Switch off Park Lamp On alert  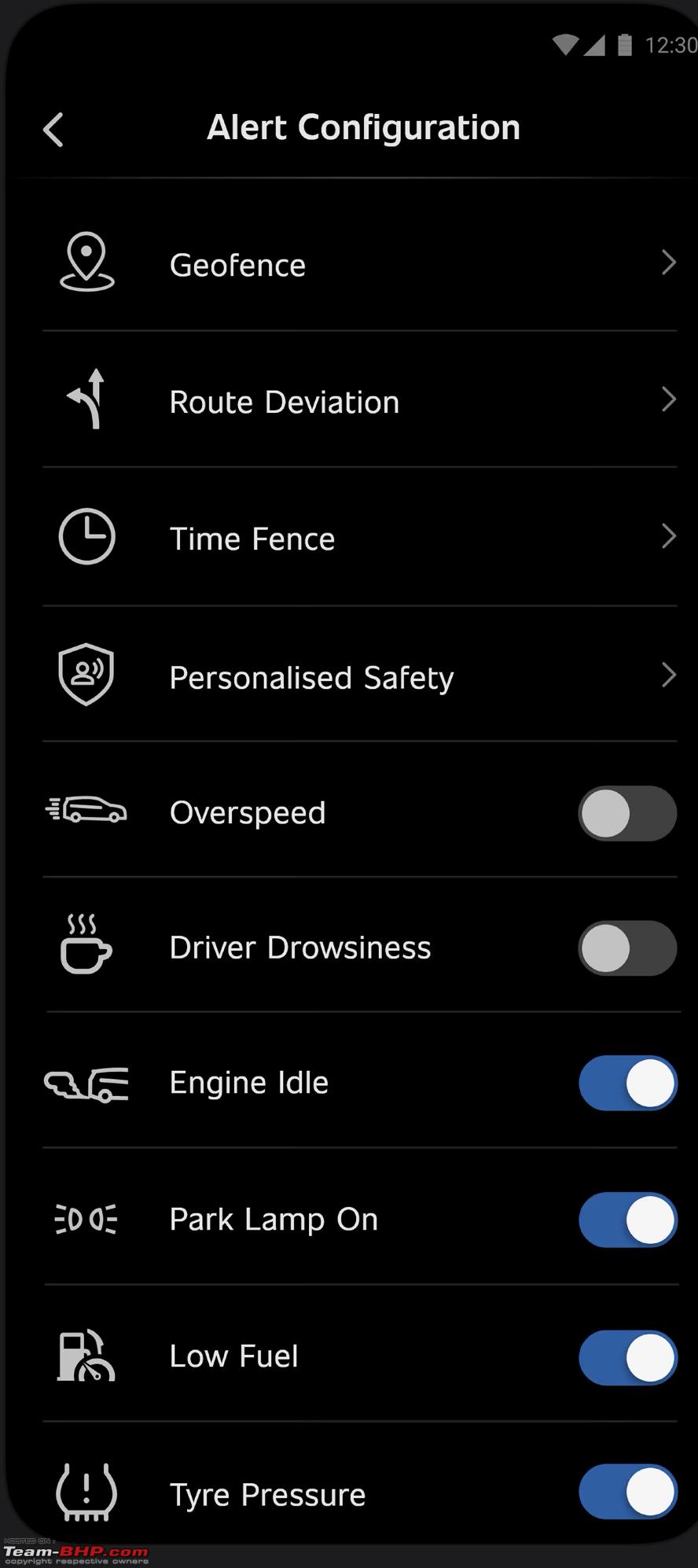click(x=627, y=1220)
